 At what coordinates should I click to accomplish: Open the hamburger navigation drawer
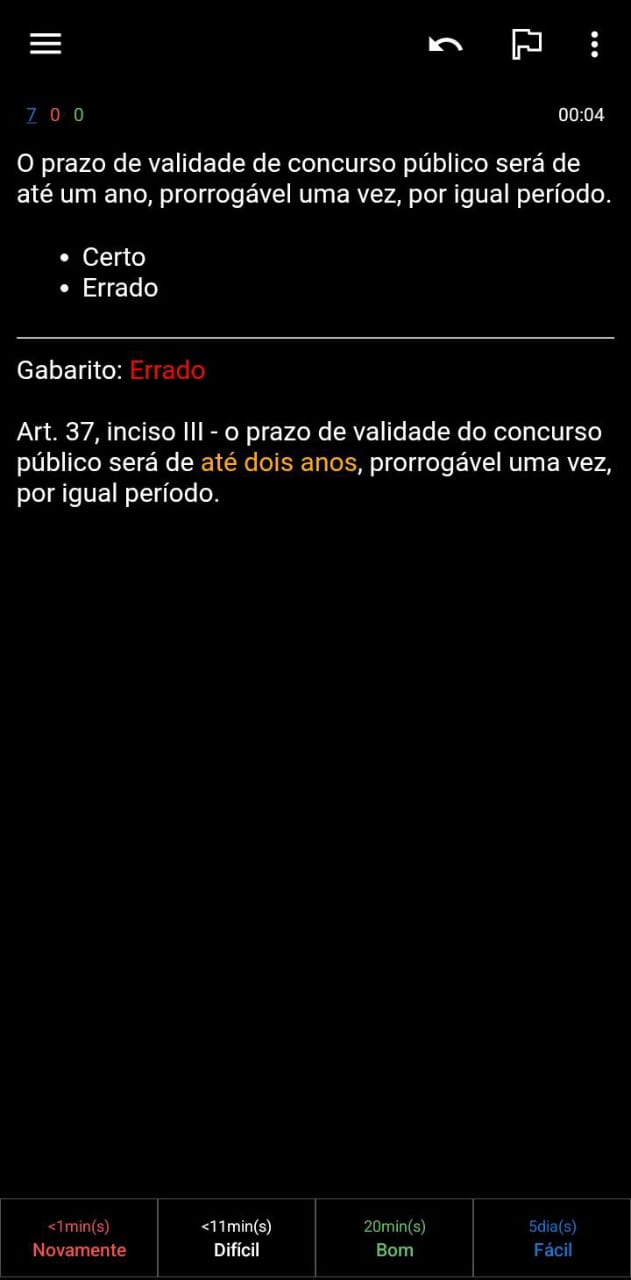(x=45, y=44)
